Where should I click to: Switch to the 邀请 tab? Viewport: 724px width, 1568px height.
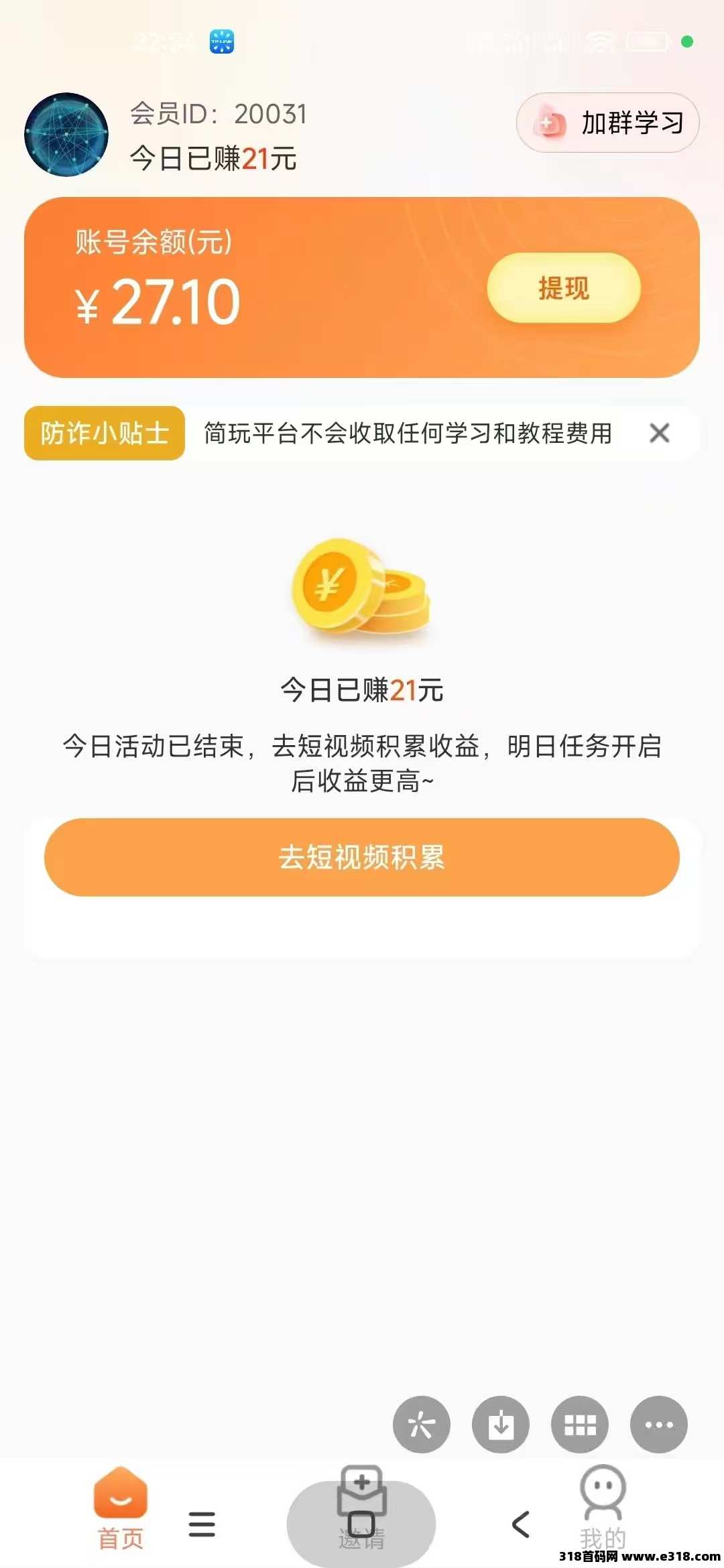click(x=362, y=1494)
